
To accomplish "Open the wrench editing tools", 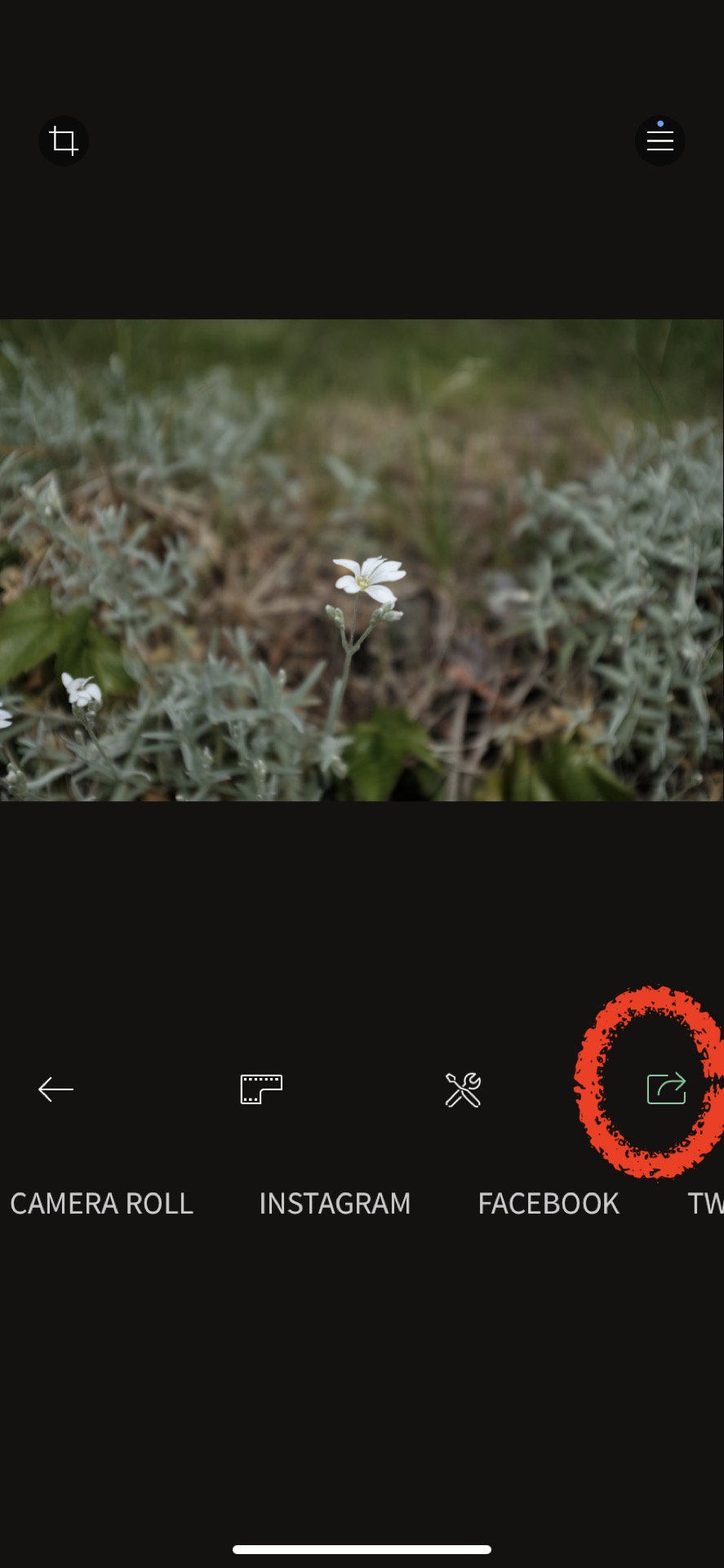I will click(463, 1089).
